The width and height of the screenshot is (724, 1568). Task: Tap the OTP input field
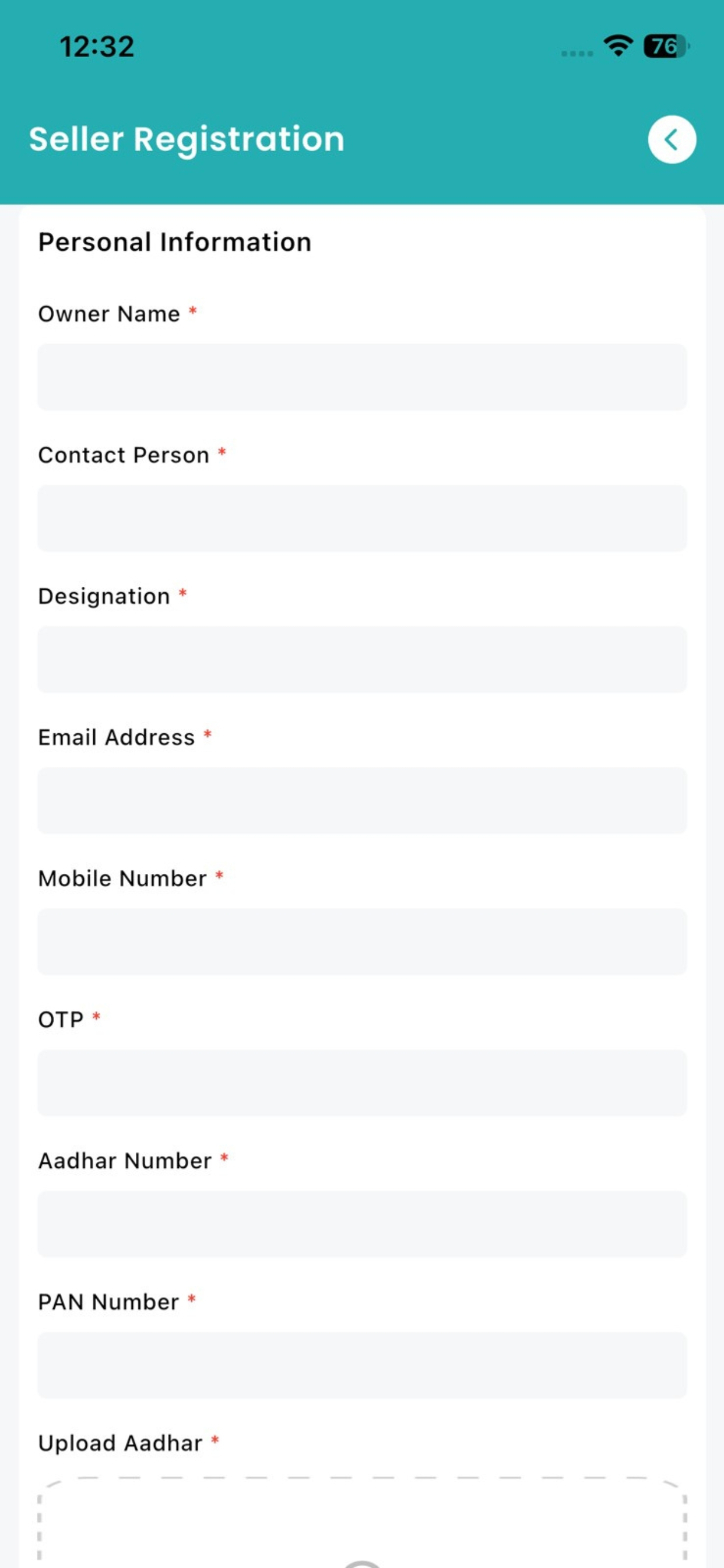(x=362, y=1083)
